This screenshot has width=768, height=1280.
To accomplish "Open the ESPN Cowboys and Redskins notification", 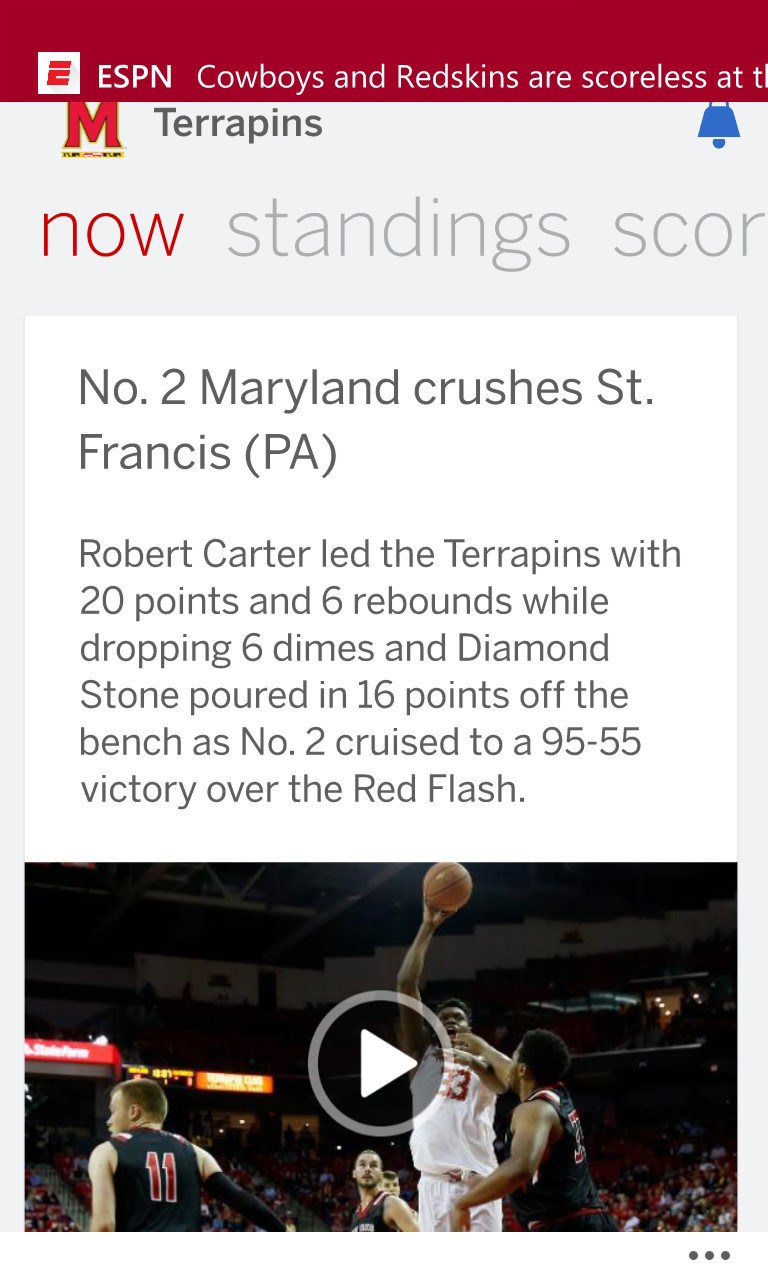I will tap(400, 76).
